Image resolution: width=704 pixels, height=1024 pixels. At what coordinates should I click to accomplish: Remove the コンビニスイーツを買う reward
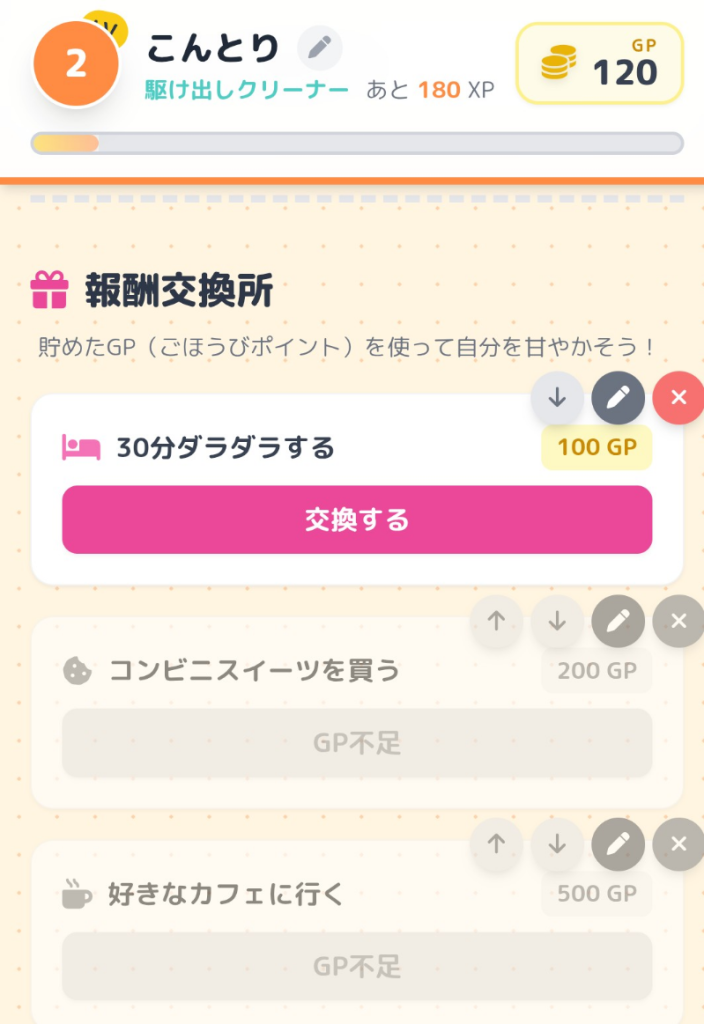click(x=678, y=621)
